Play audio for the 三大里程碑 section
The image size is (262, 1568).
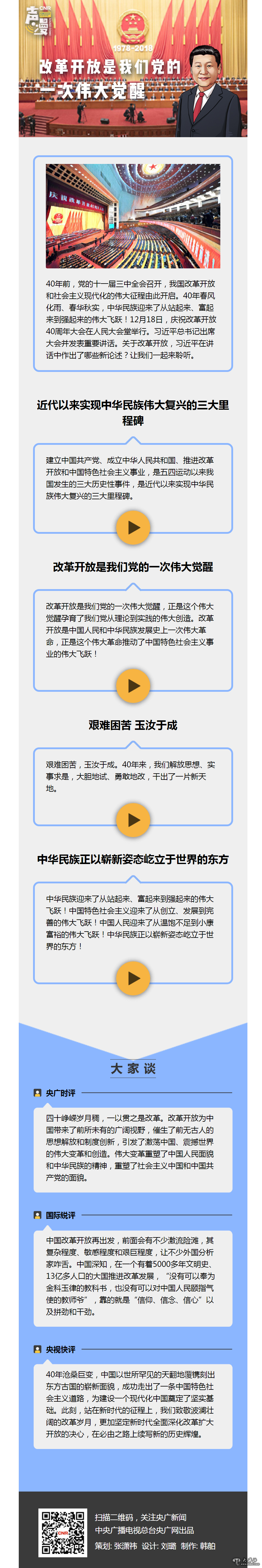point(133,528)
